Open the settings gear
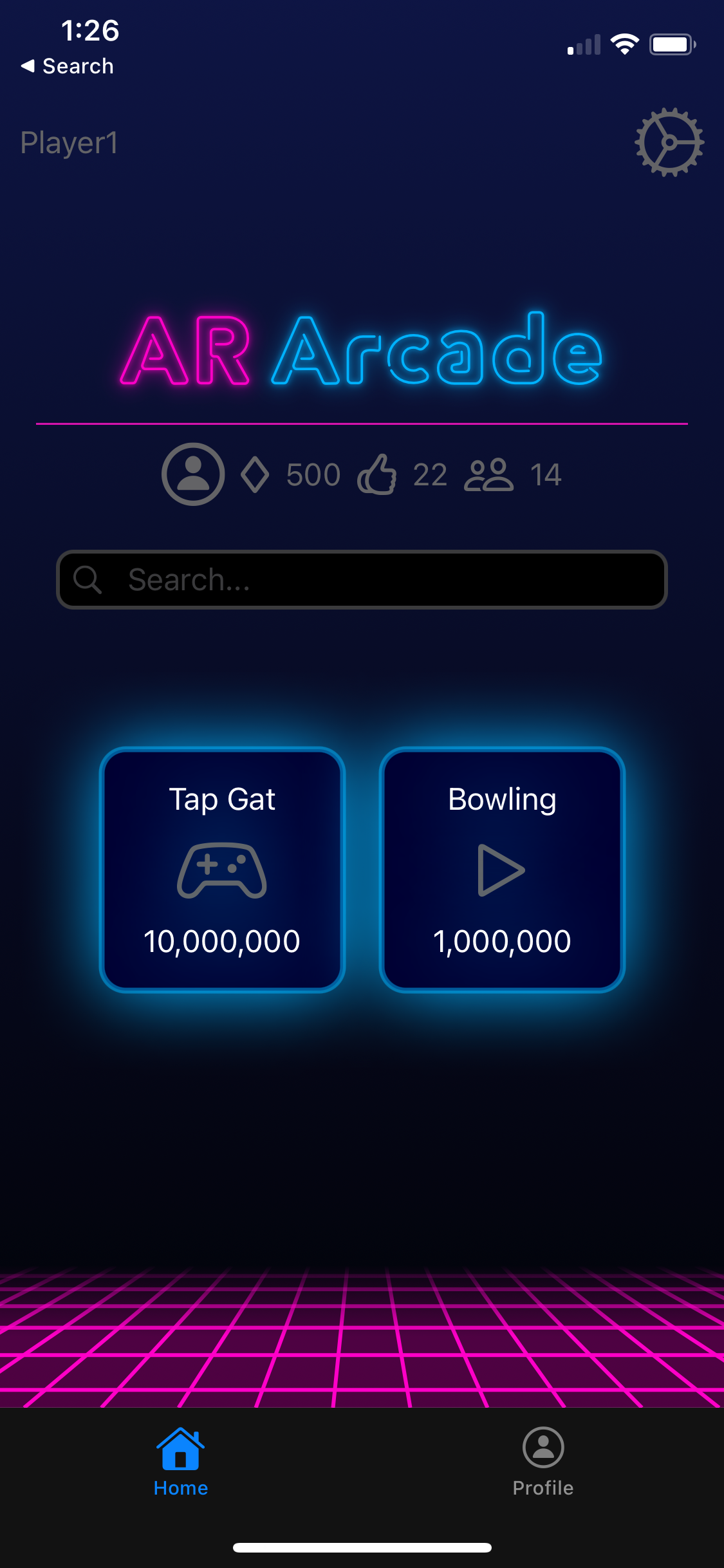This screenshot has height=1568, width=724. click(669, 142)
